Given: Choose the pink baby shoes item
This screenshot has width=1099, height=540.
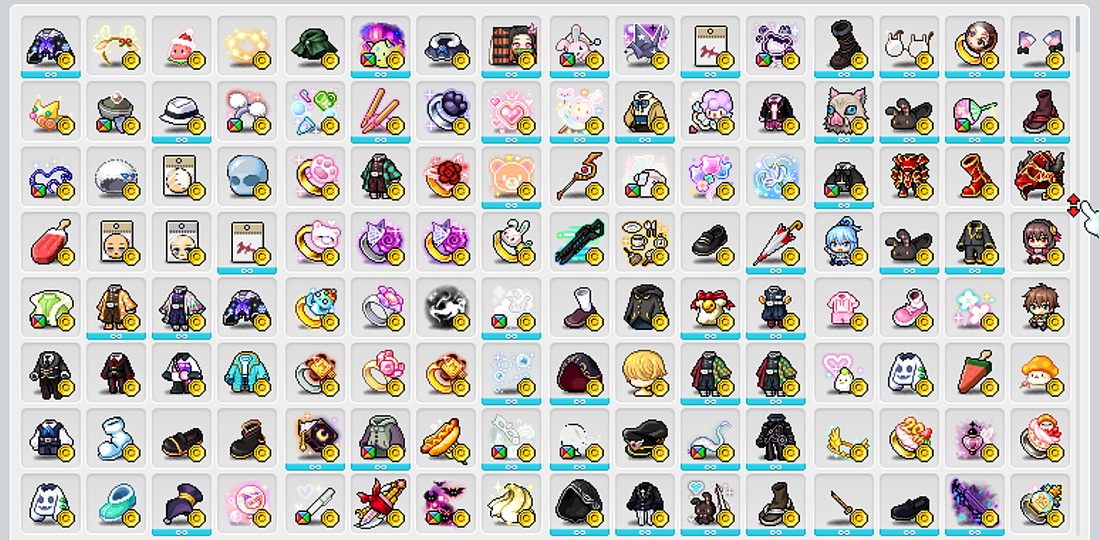Looking at the screenshot, I should (x=908, y=306).
